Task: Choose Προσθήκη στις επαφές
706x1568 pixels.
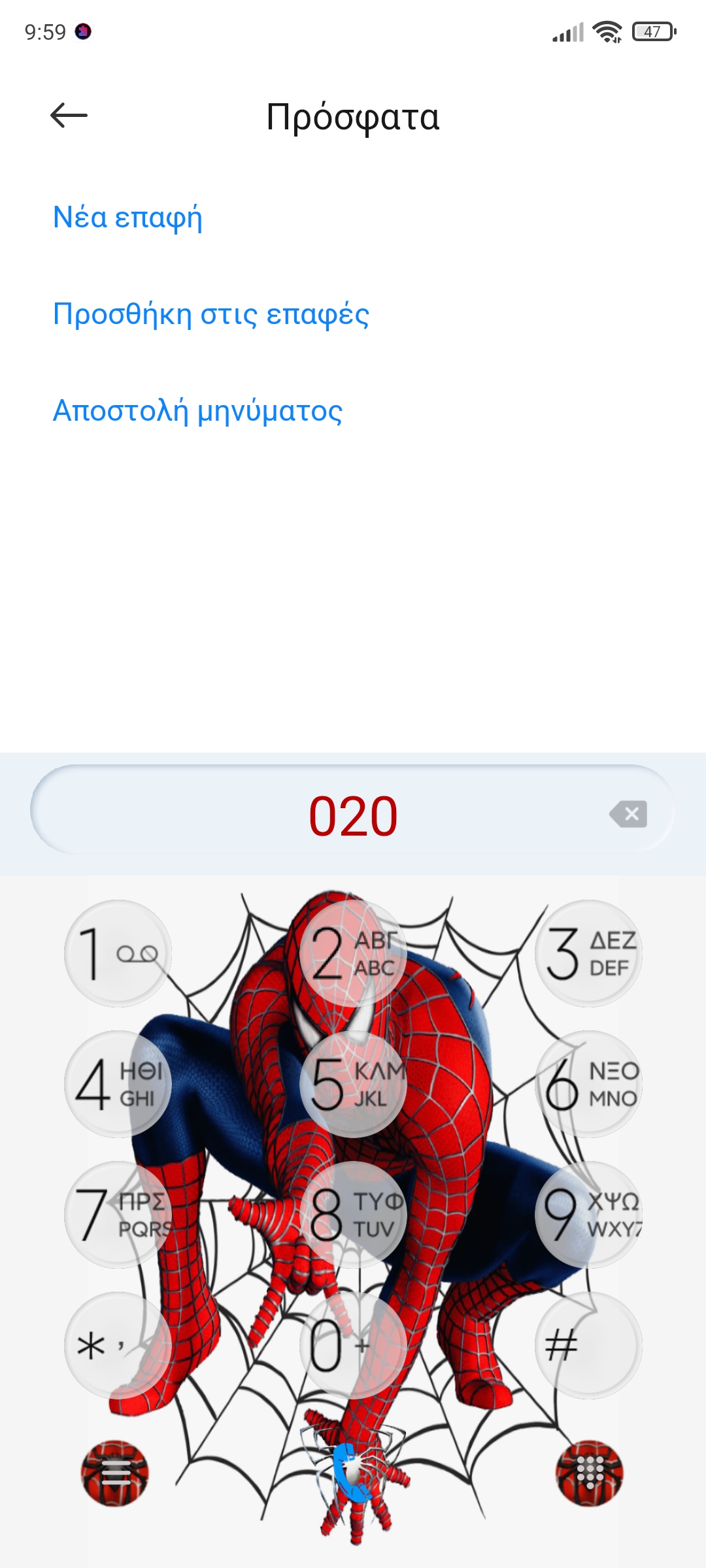Action: [210, 314]
